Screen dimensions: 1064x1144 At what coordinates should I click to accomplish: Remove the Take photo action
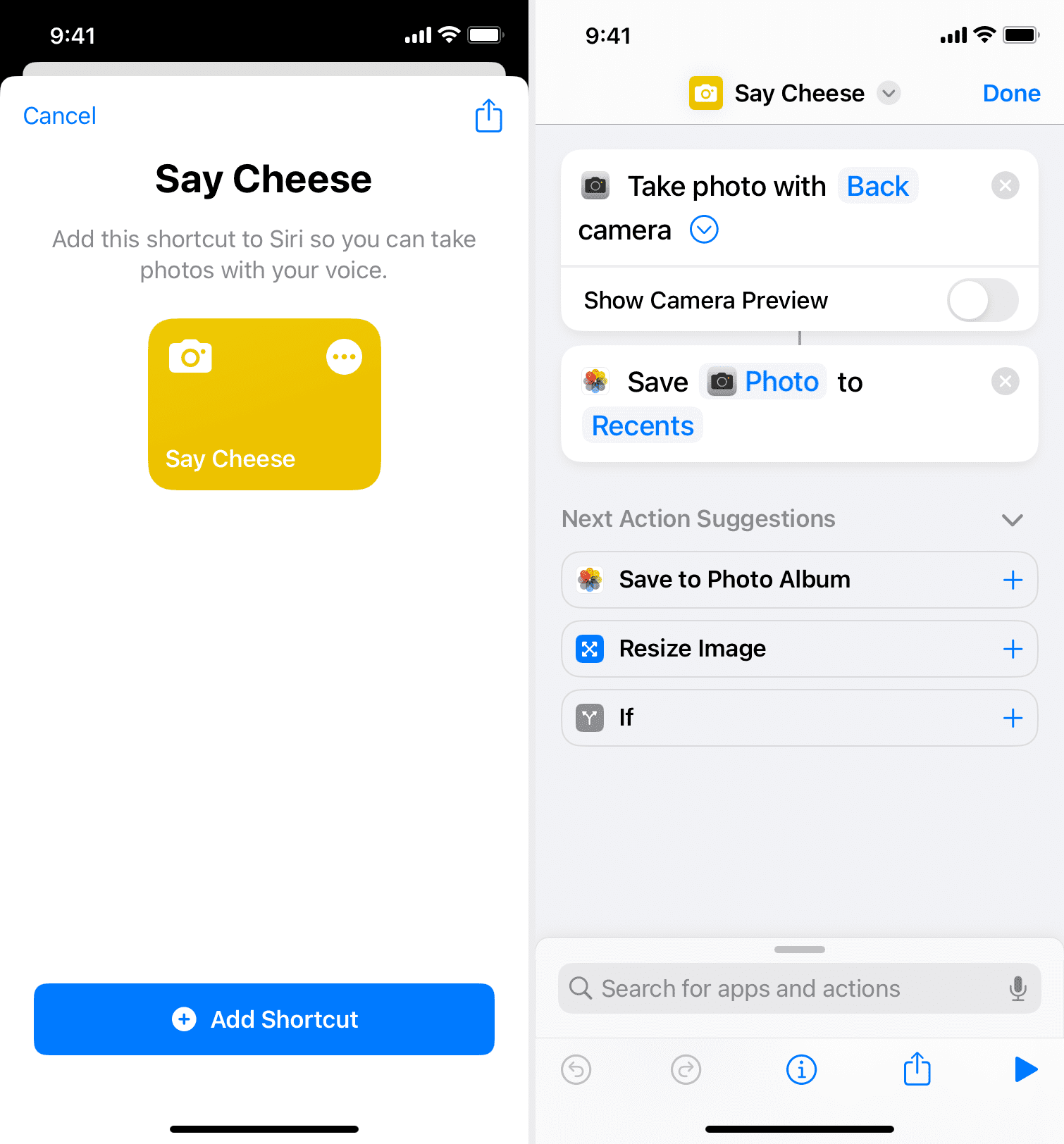pyautogui.click(x=1005, y=186)
